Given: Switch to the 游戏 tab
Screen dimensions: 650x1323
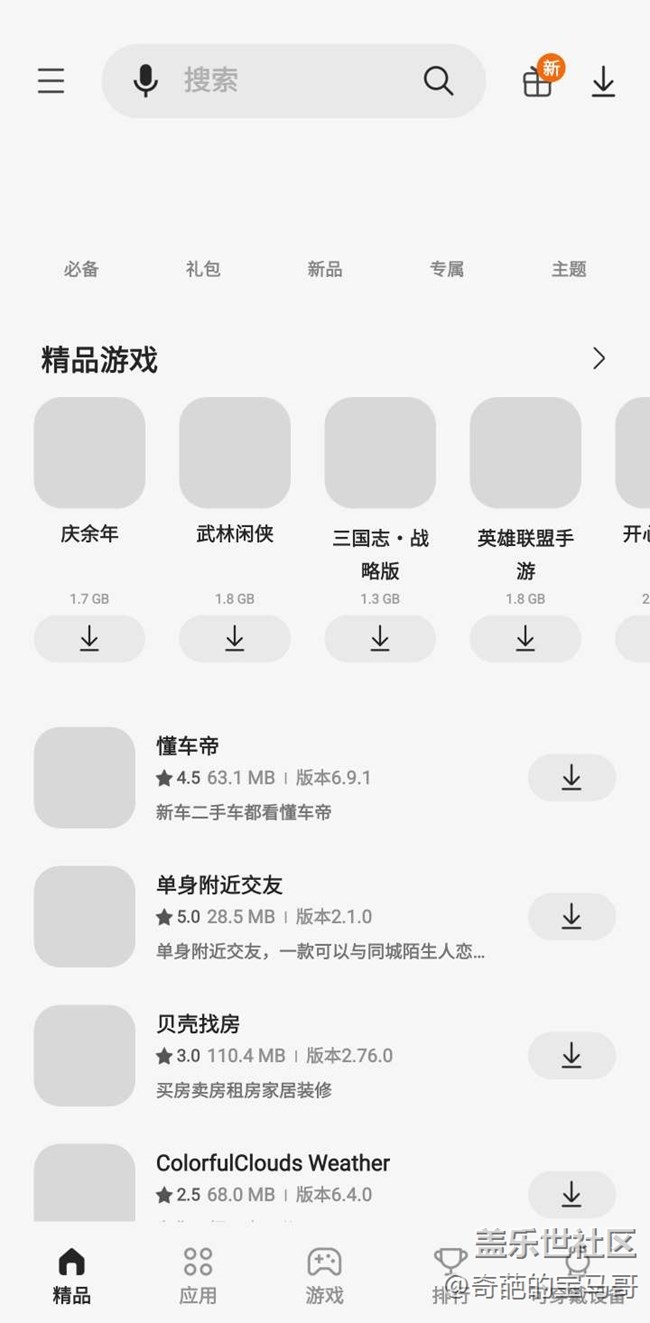Looking at the screenshot, I should point(324,1276).
